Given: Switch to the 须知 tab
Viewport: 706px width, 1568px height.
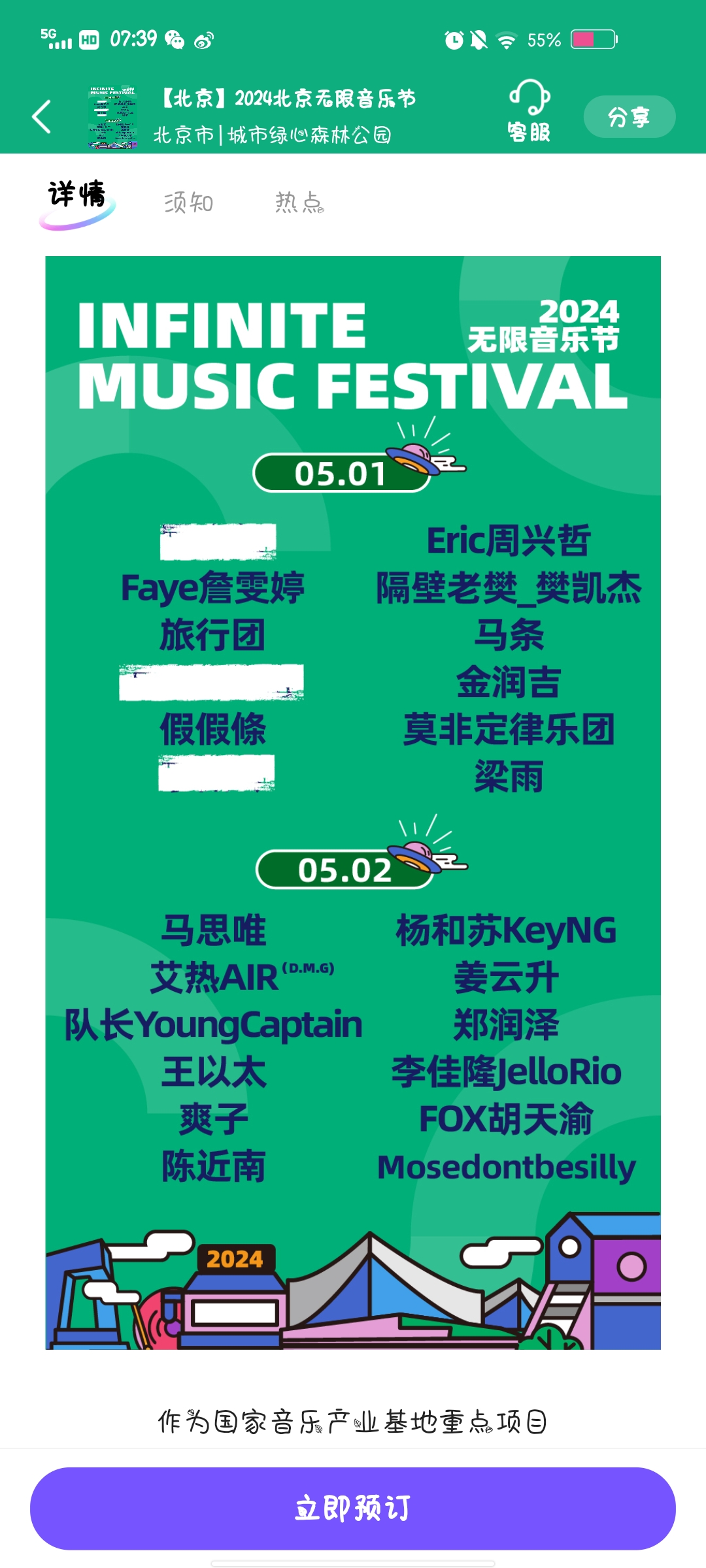Looking at the screenshot, I should pyautogui.click(x=189, y=203).
